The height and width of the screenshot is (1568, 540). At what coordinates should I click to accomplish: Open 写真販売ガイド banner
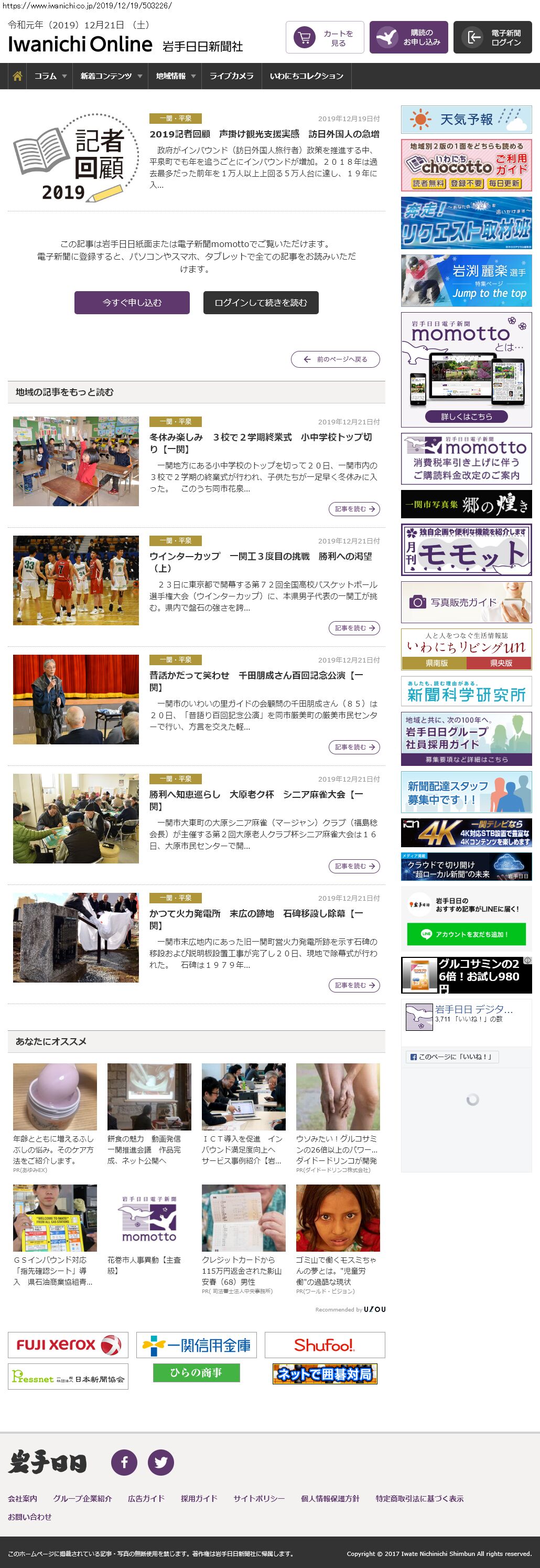pos(466,602)
